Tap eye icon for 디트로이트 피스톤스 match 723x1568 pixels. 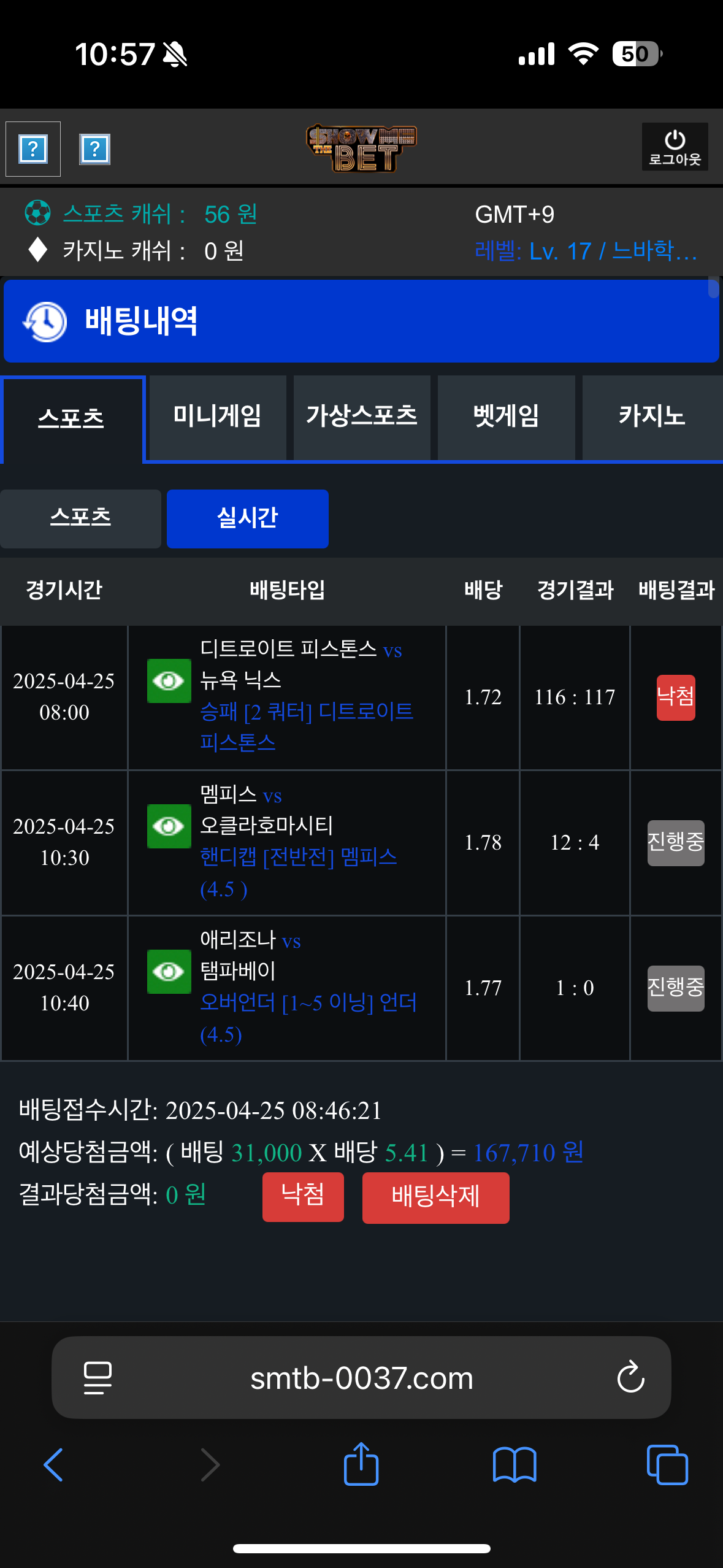(x=169, y=680)
